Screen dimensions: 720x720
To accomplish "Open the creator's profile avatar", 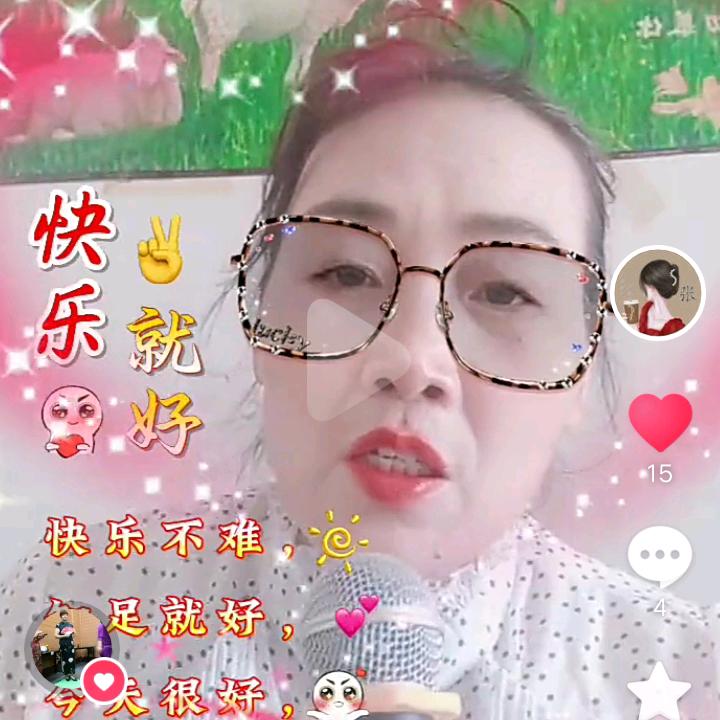I will 657,291.
